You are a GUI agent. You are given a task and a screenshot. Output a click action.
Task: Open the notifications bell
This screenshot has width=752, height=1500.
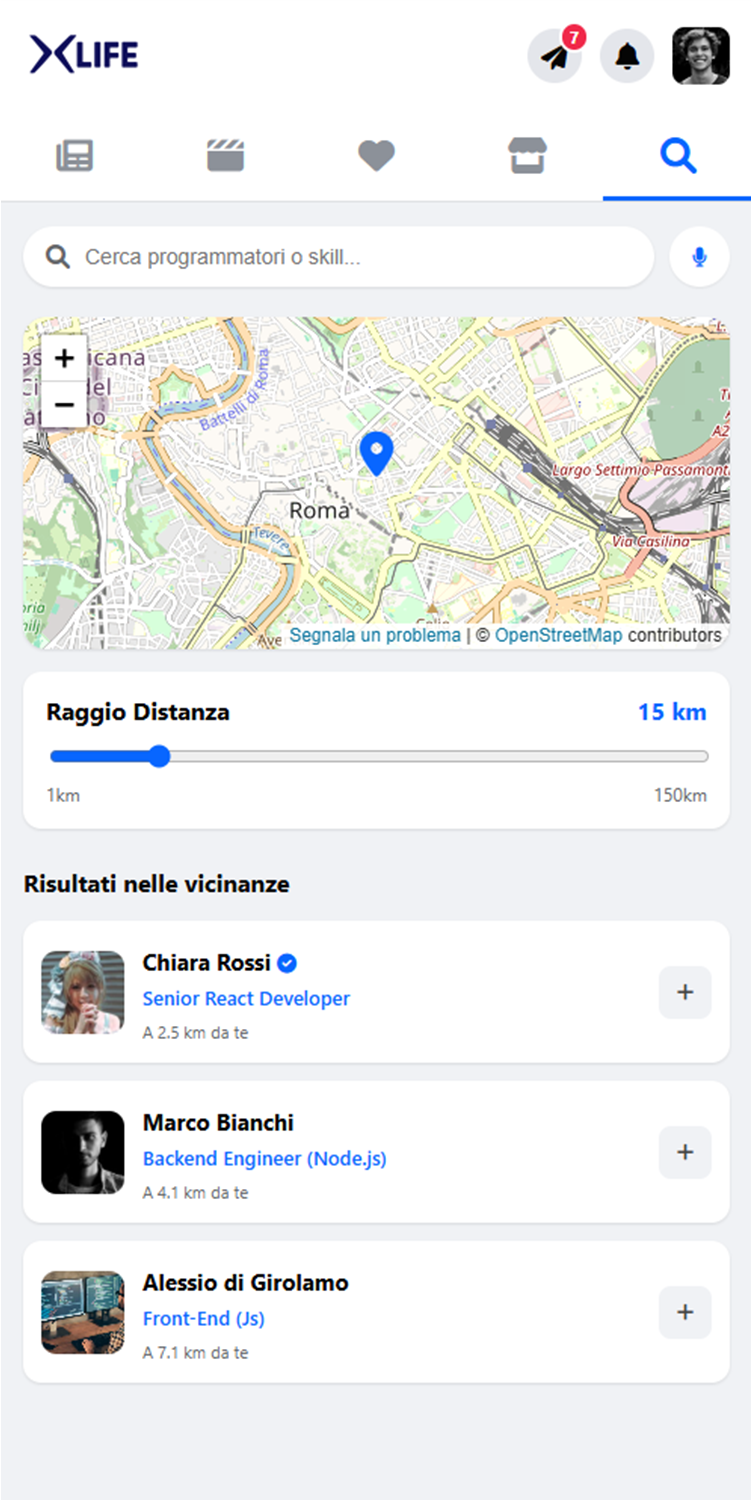tap(627, 57)
